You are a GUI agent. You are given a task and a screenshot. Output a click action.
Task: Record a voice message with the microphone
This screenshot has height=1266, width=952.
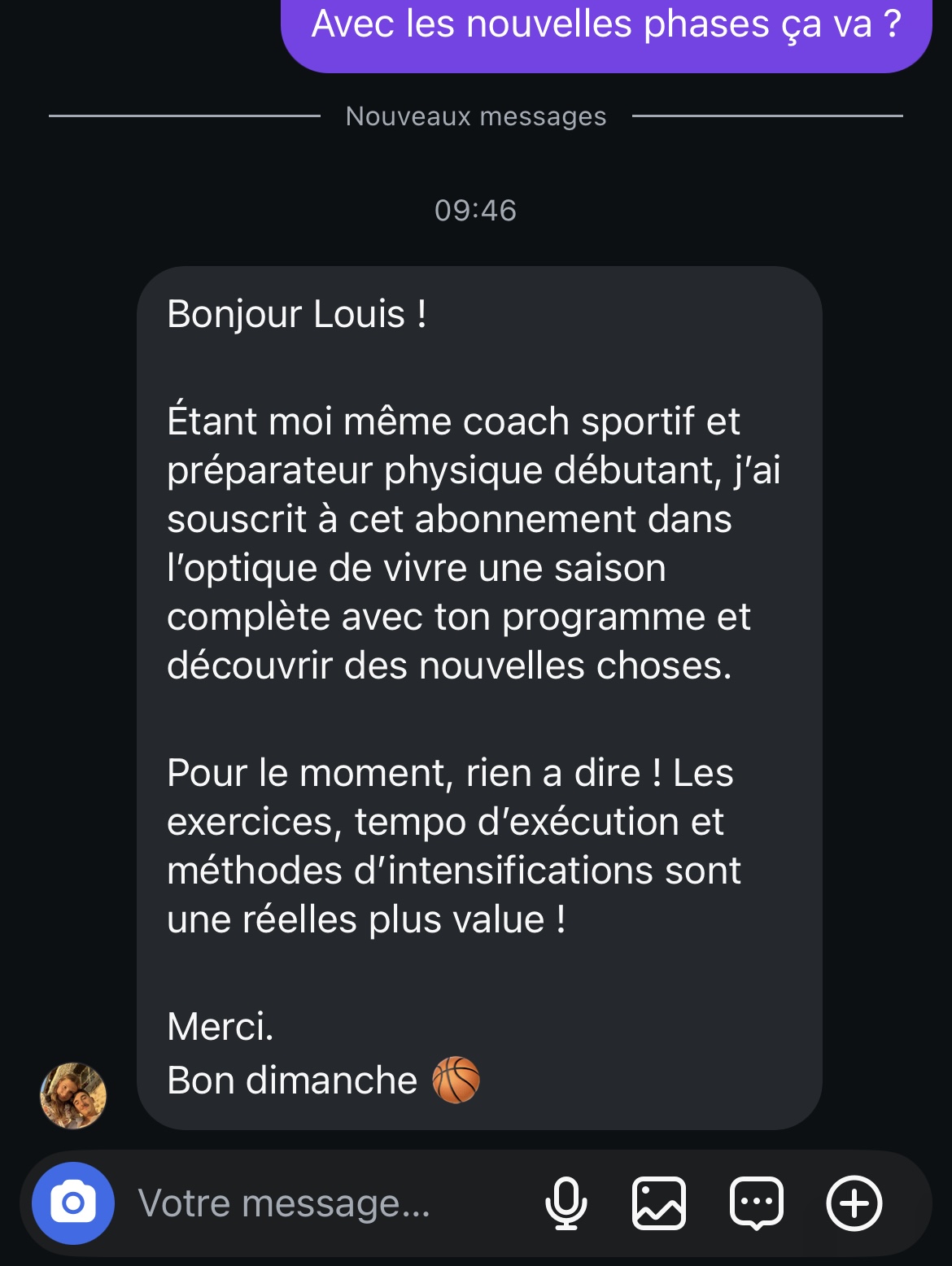point(566,1203)
